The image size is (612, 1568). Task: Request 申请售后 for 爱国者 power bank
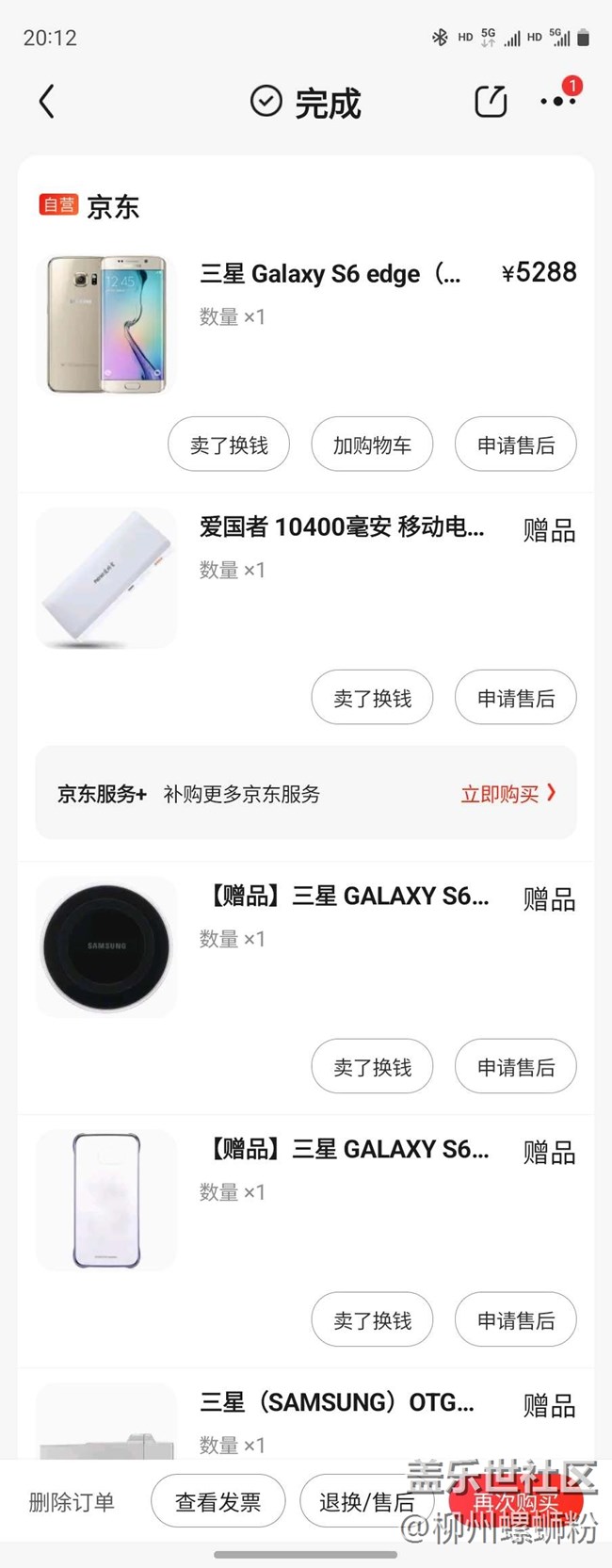(x=515, y=698)
